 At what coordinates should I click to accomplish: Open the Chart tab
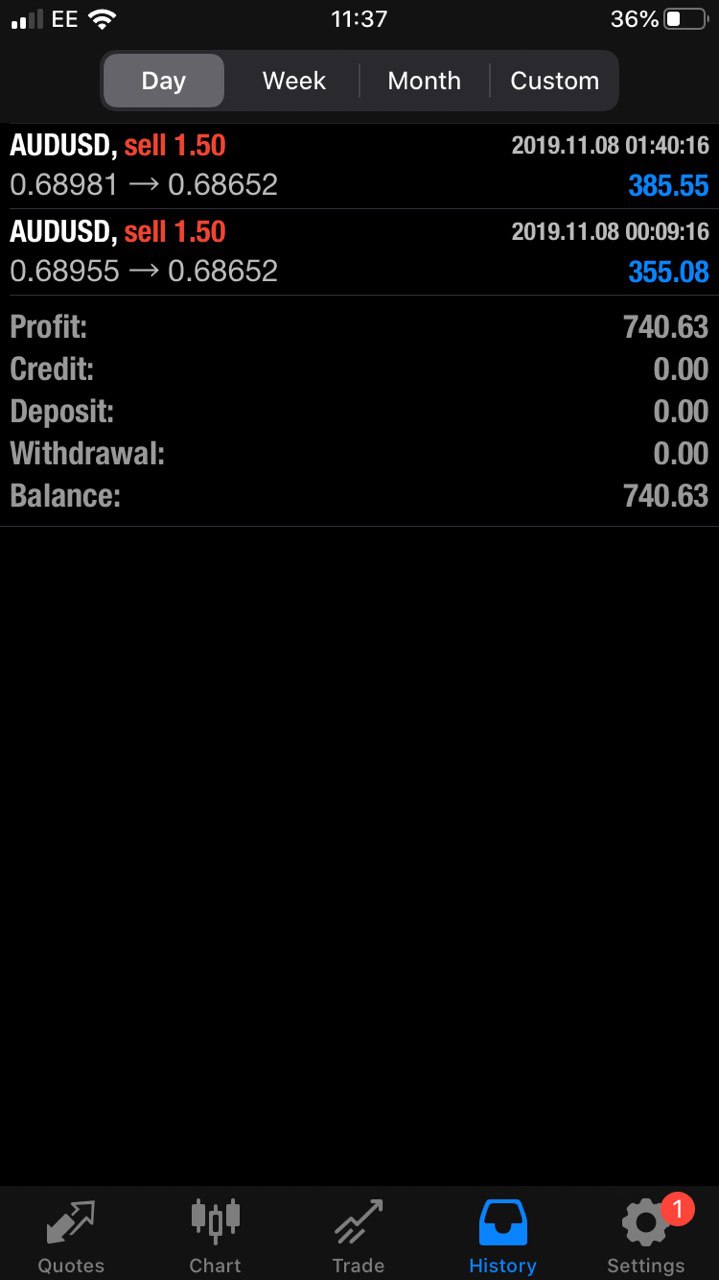215,1236
